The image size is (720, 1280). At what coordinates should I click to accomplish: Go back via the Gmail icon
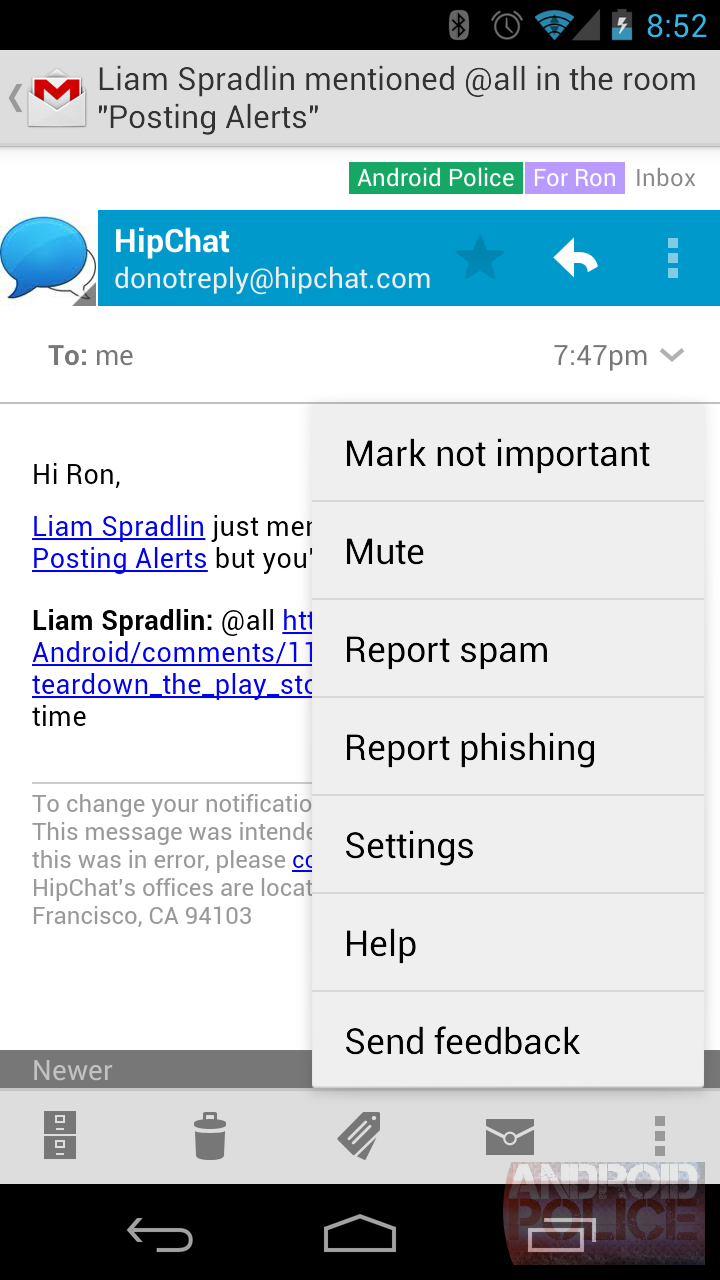[49, 97]
